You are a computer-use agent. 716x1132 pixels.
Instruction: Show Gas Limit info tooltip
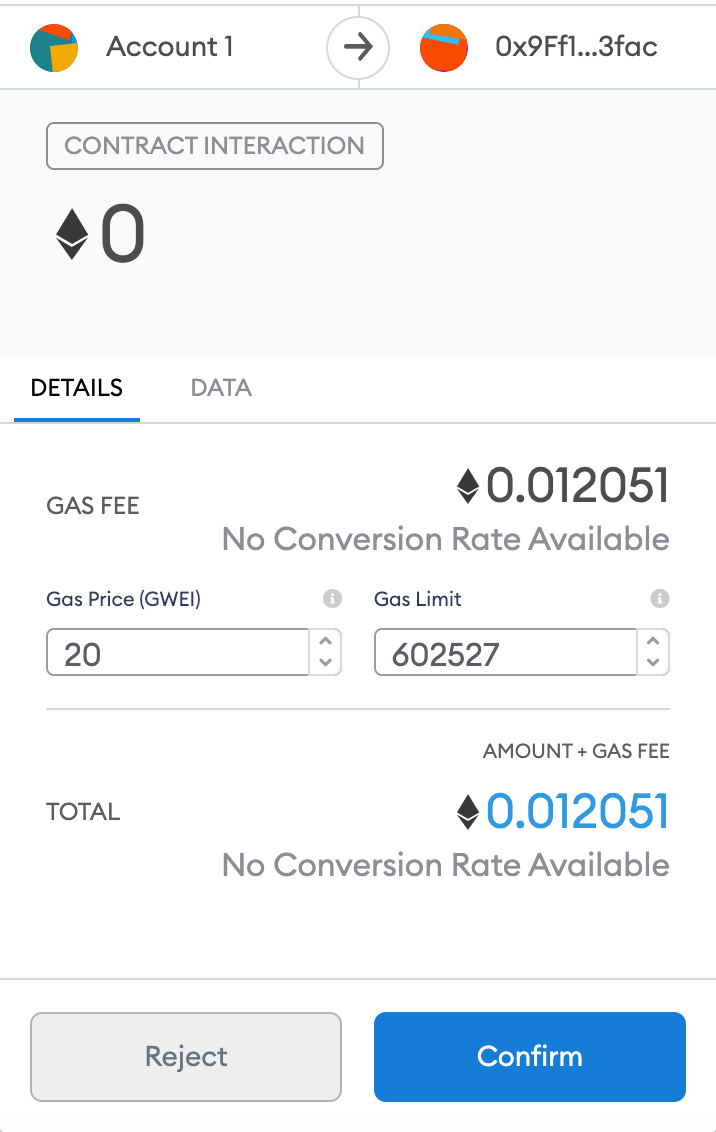pos(659,599)
